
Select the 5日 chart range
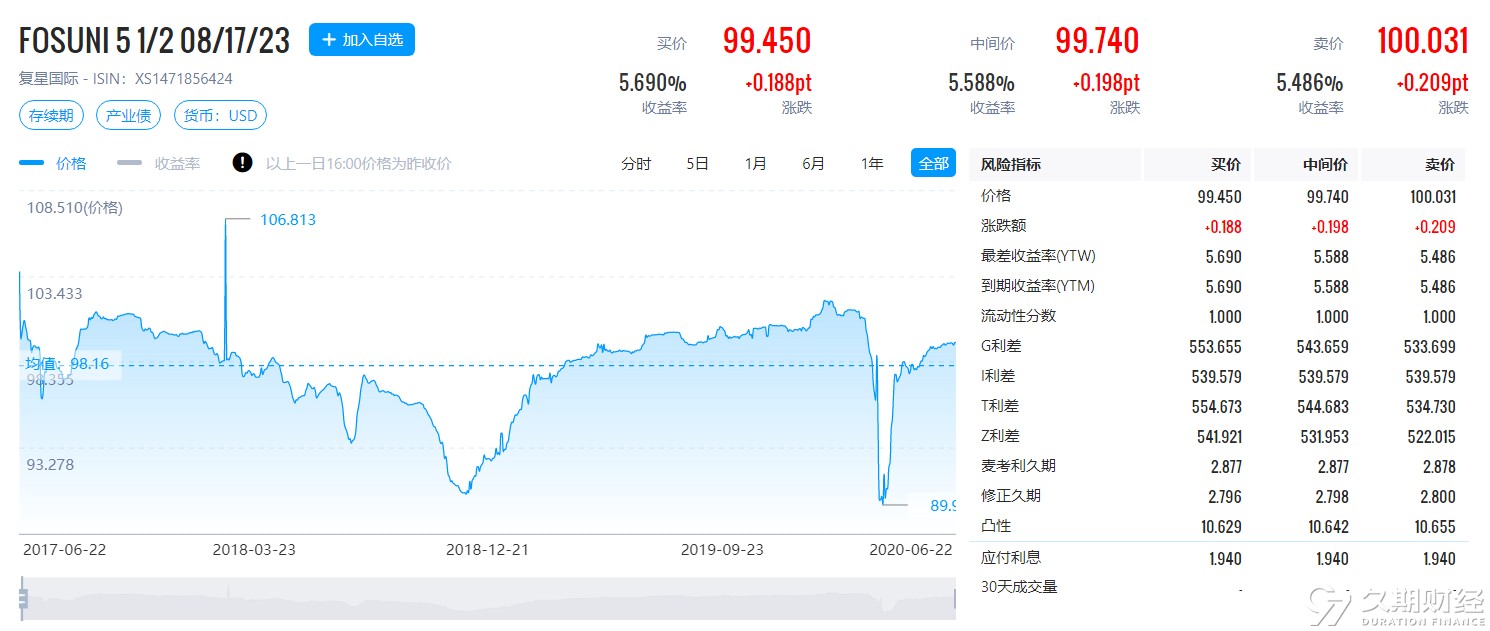(697, 163)
